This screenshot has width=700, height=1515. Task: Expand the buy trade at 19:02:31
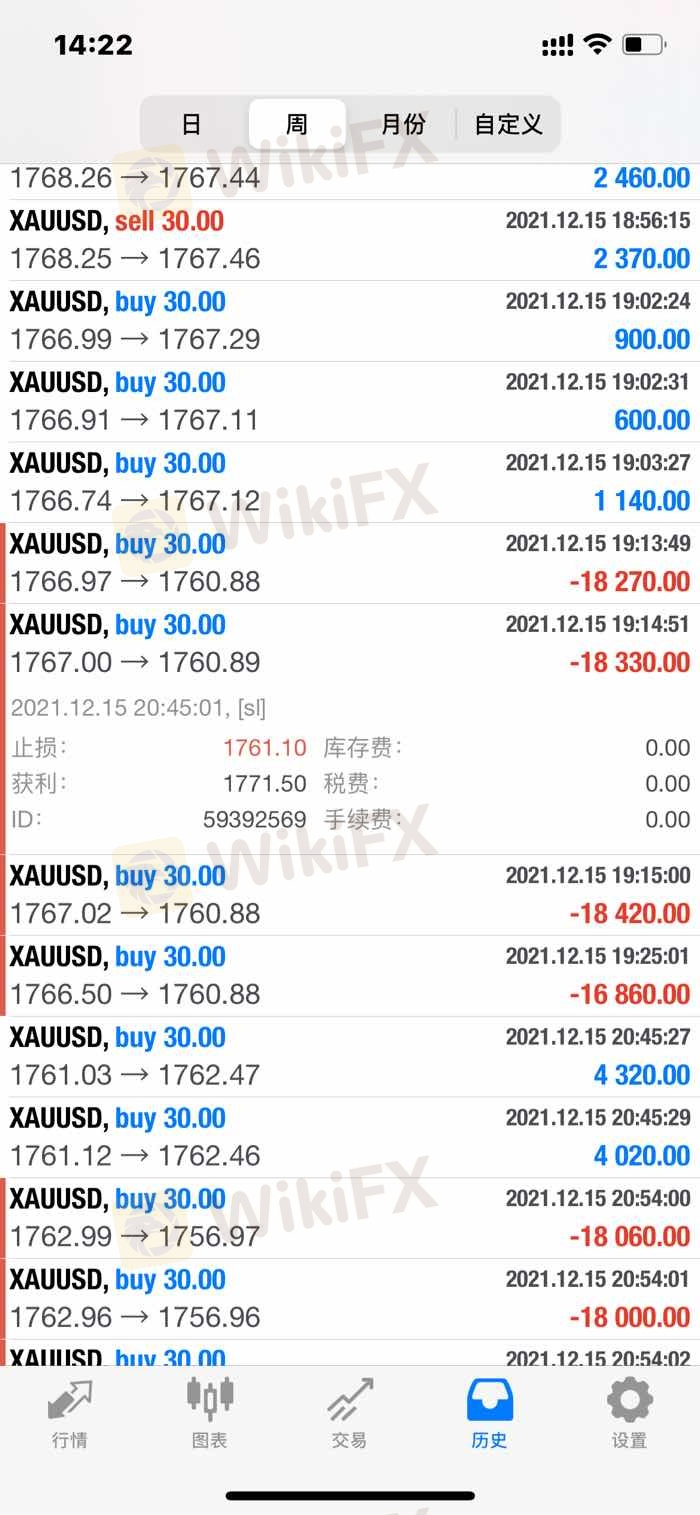tap(350, 402)
